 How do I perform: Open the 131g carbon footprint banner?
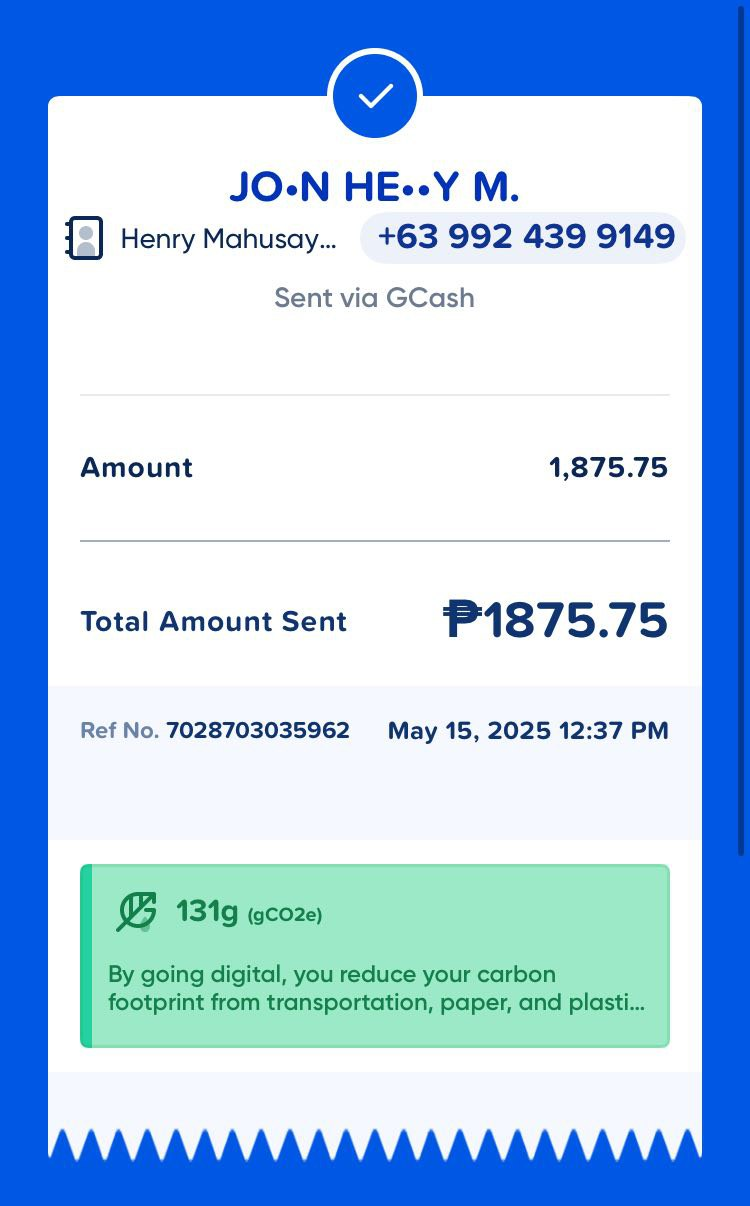[375, 956]
